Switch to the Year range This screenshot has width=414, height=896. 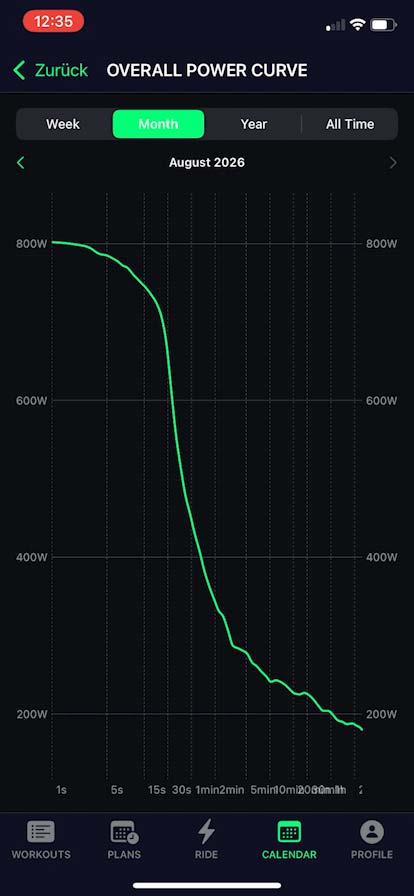coord(254,124)
